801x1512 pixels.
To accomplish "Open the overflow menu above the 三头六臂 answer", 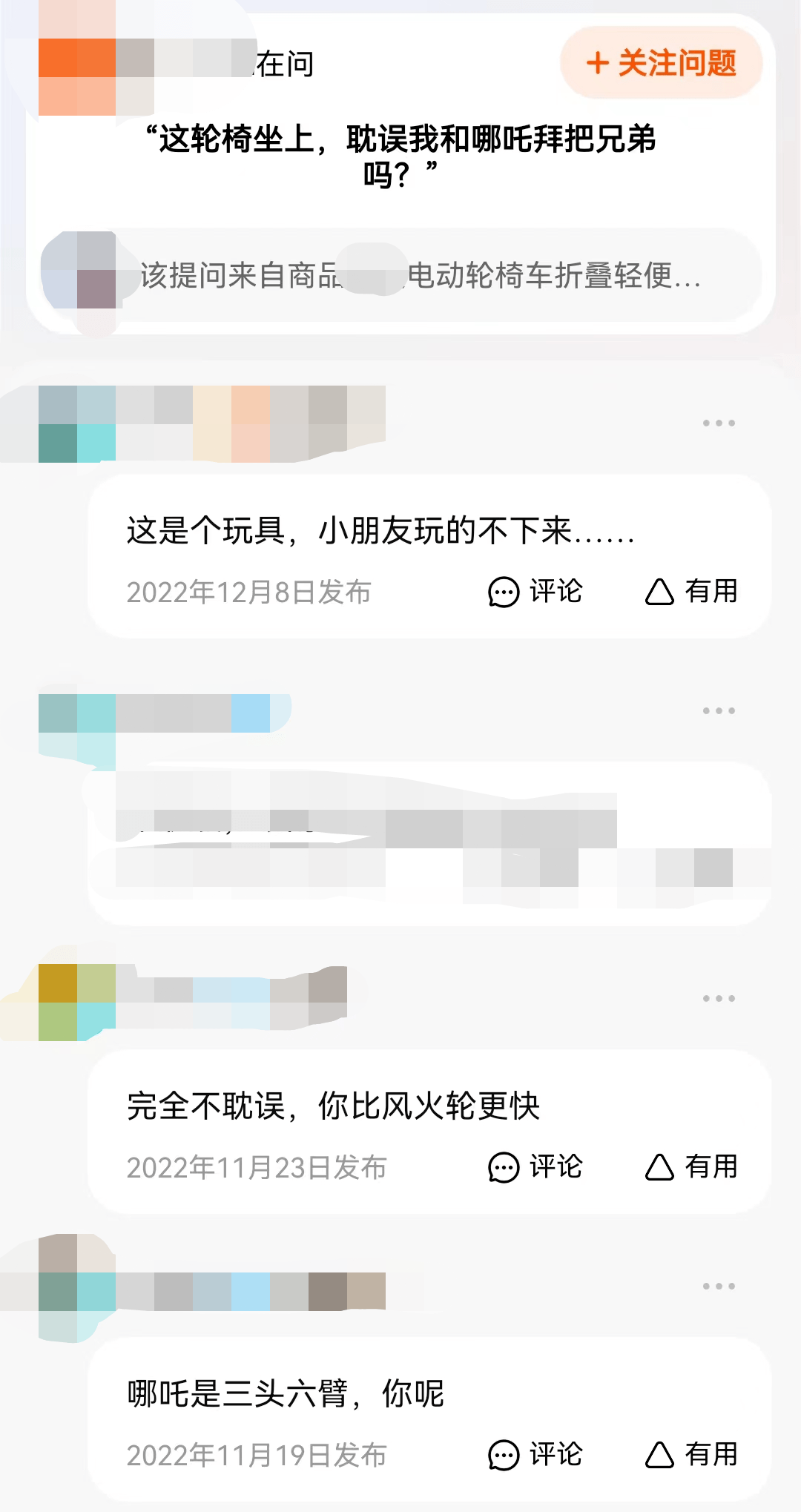I will (719, 1286).
